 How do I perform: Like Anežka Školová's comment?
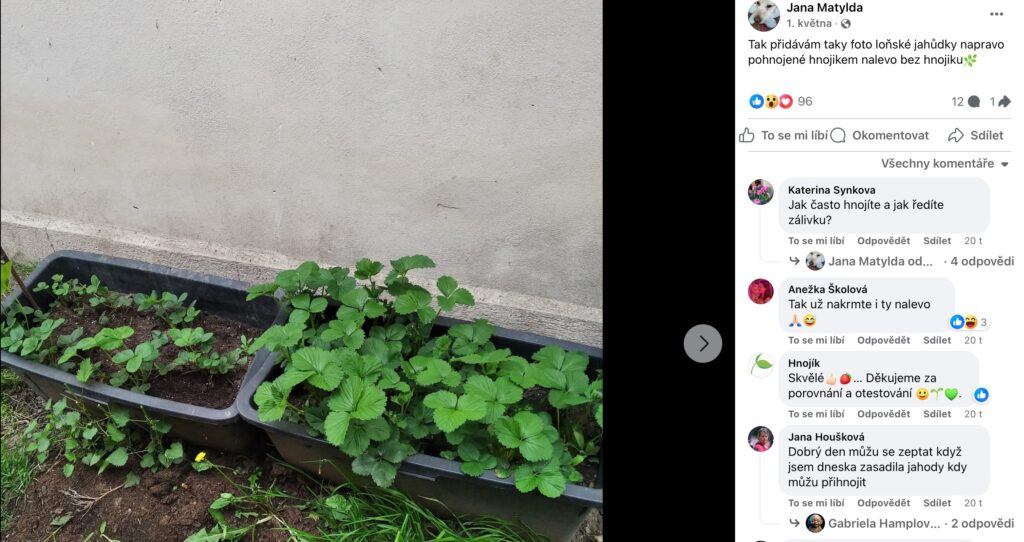pyautogui.click(x=816, y=340)
